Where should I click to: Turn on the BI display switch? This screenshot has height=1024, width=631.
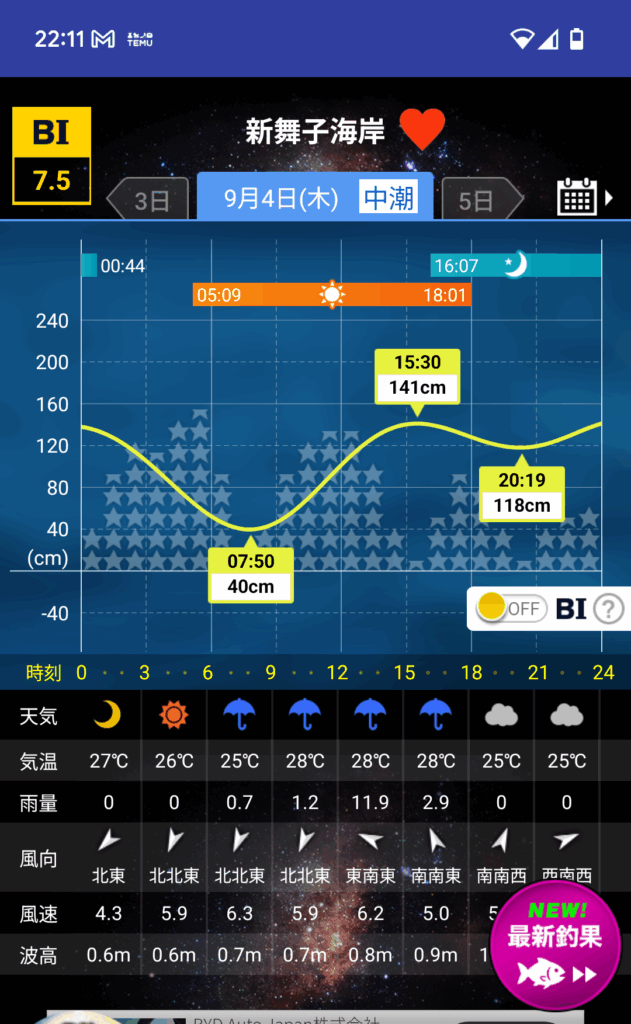click(x=510, y=608)
